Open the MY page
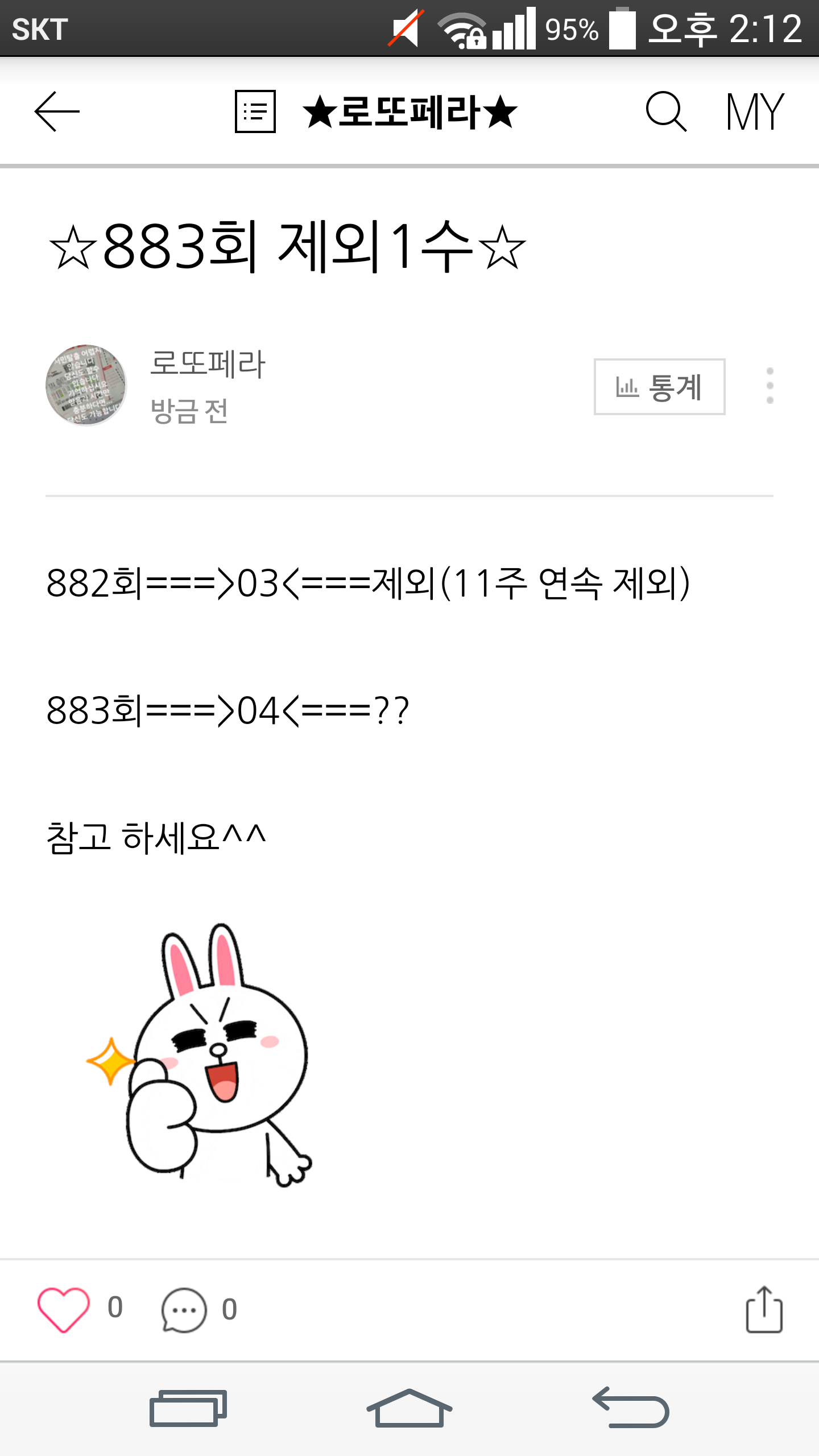The width and height of the screenshot is (819, 1456). tap(755, 111)
